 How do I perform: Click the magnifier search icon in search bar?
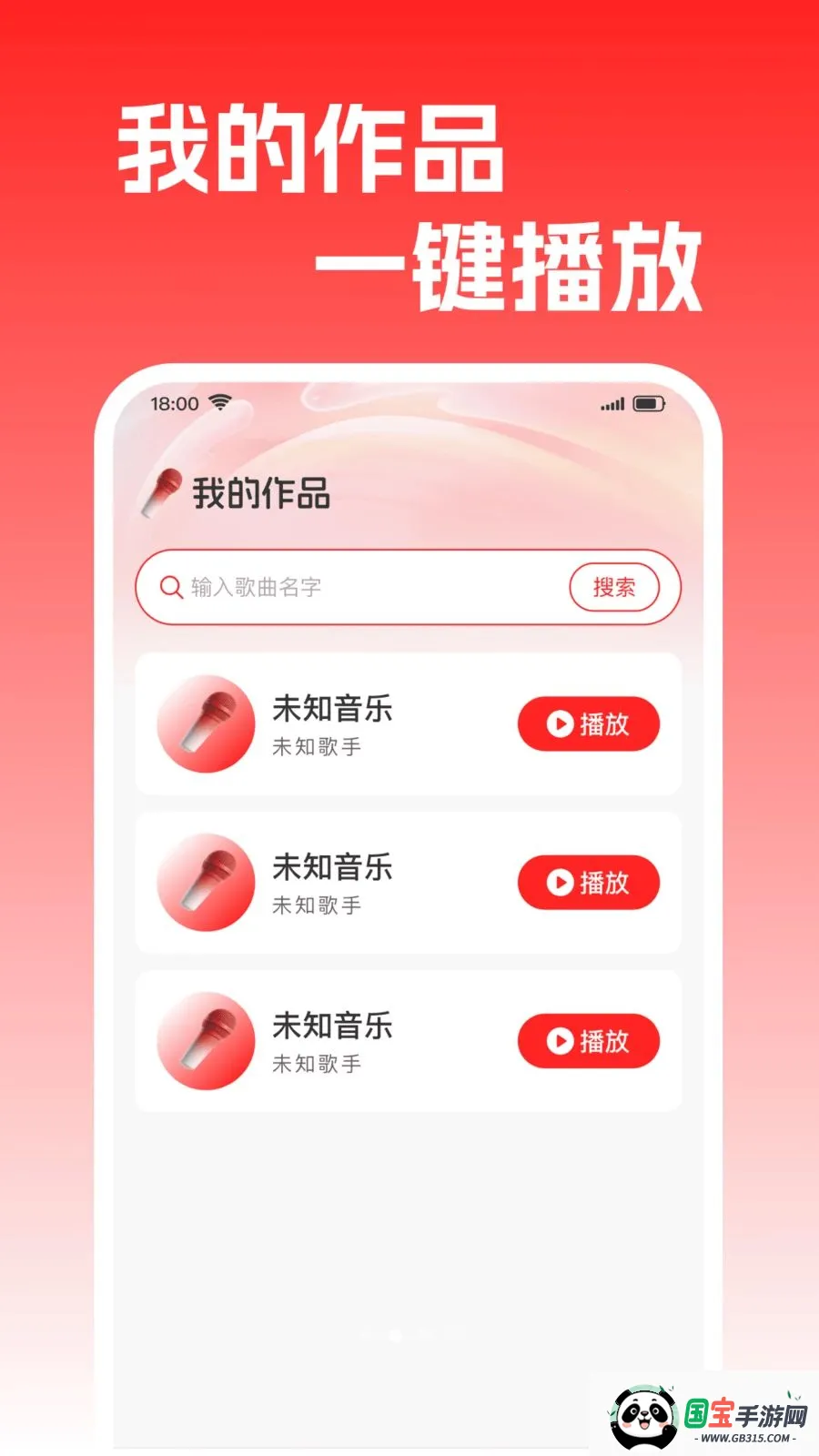(171, 588)
